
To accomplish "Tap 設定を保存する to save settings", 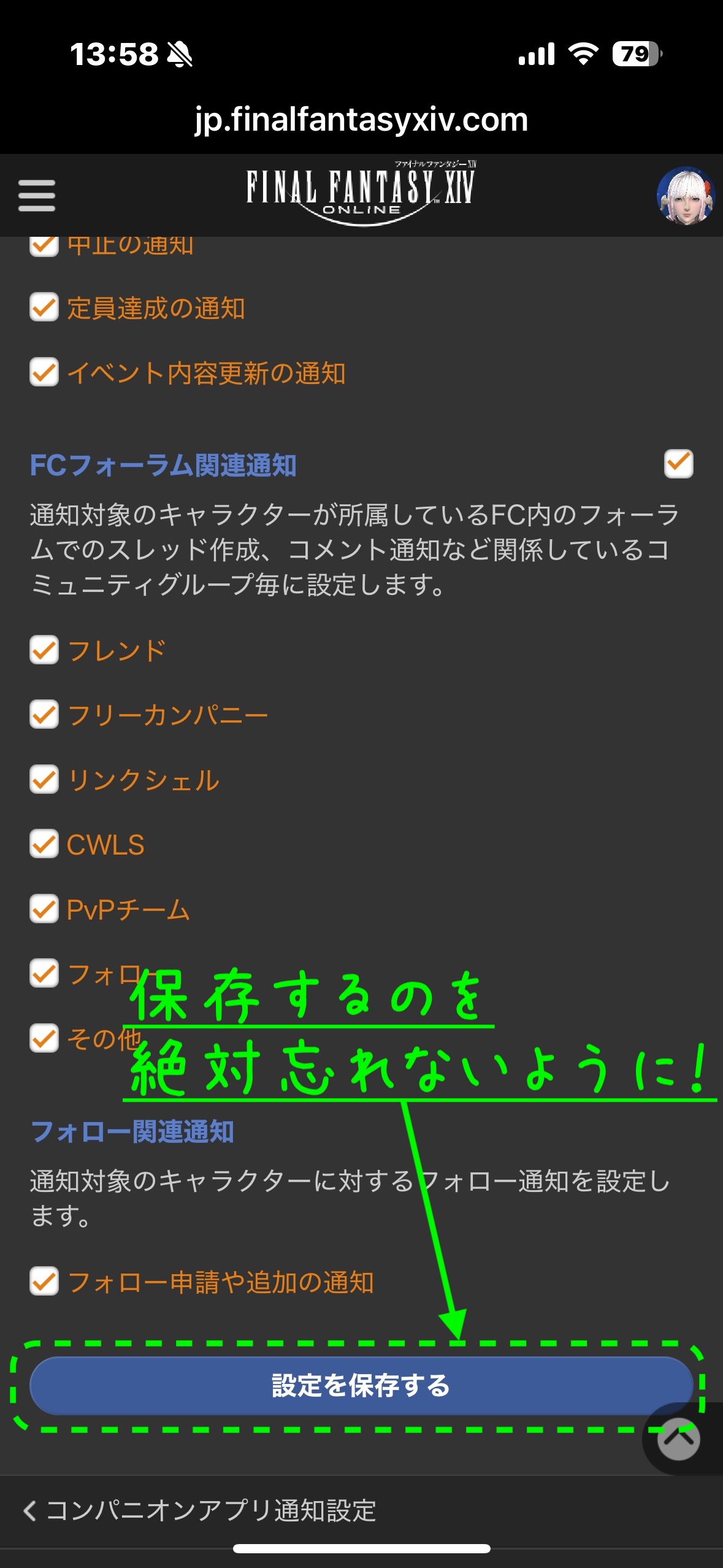I will click(361, 1386).
